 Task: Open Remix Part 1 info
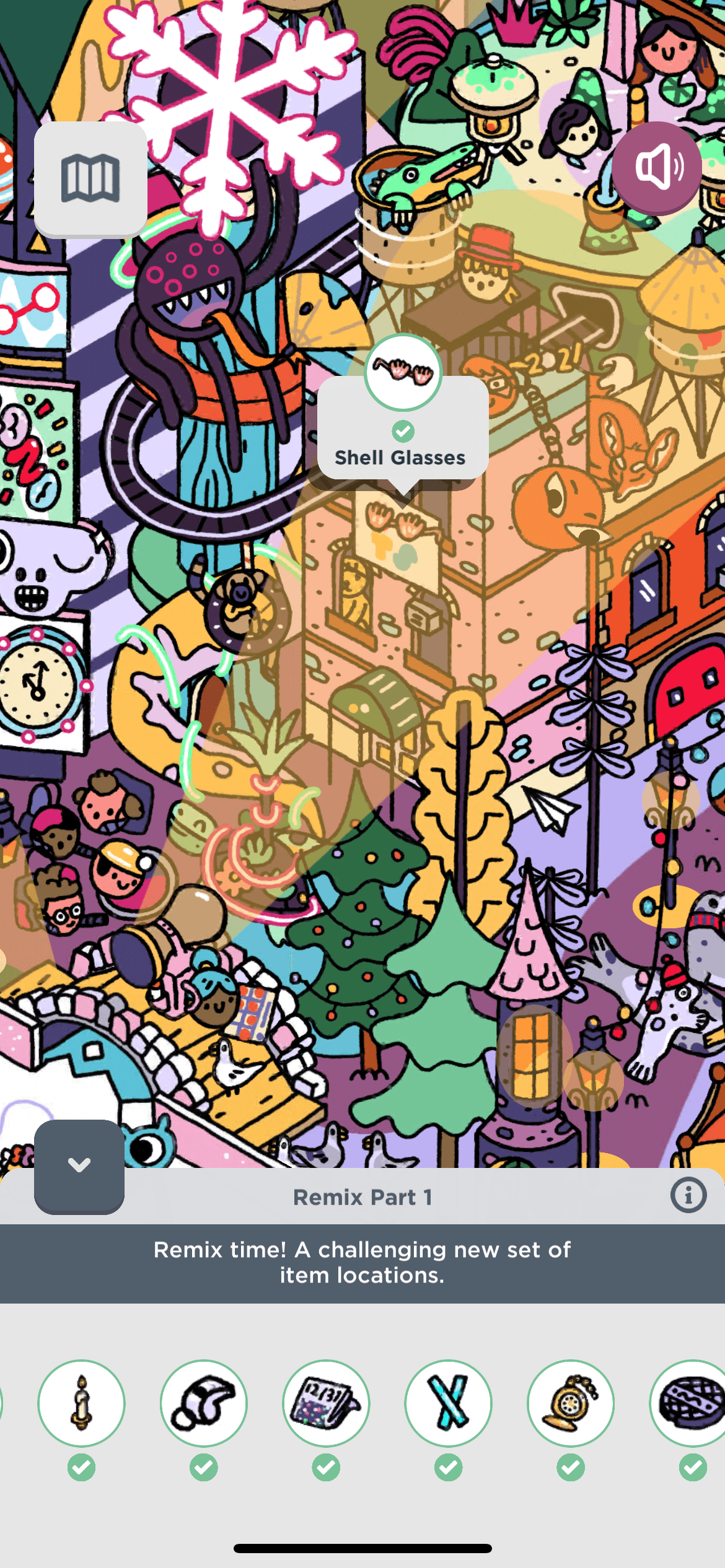[688, 1195]
